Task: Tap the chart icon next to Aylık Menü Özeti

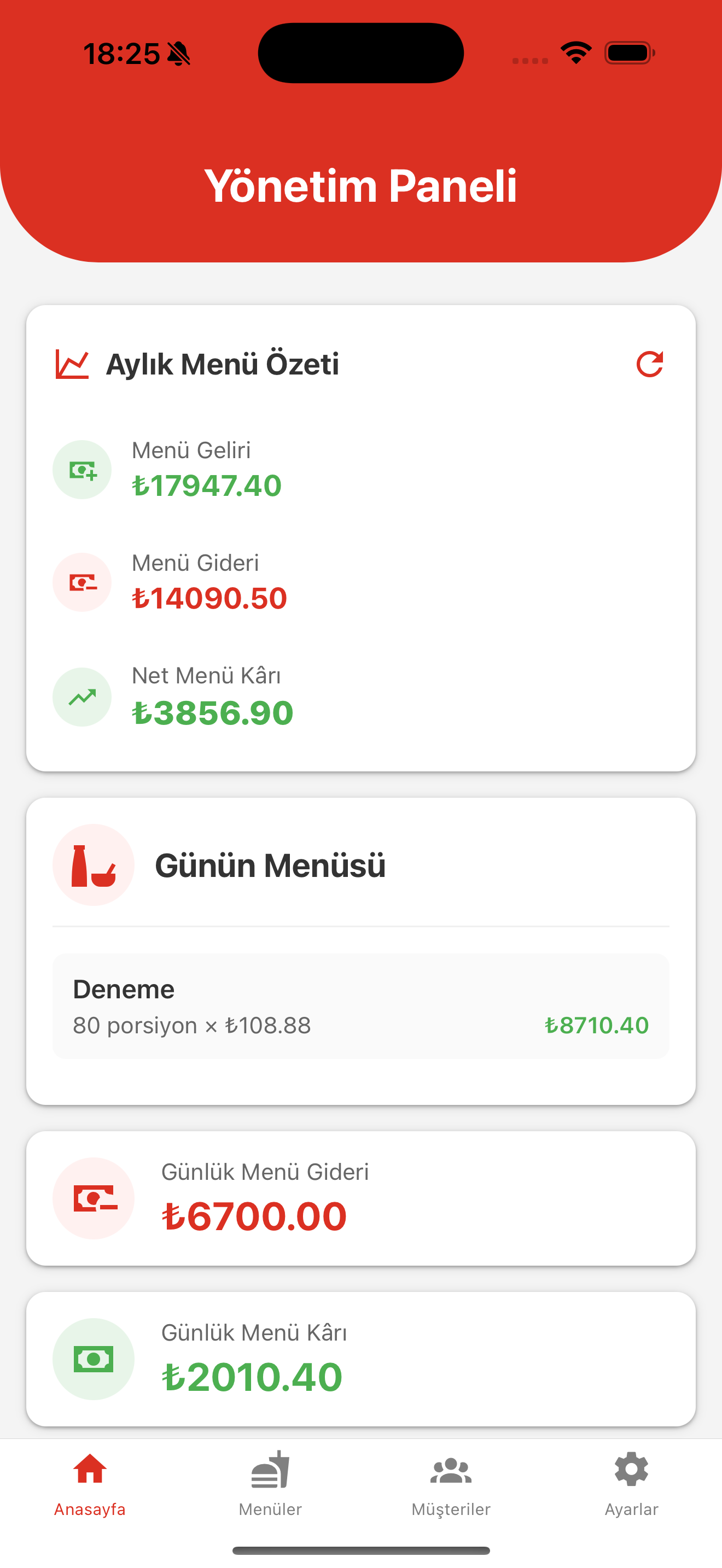Action: pyautogui.click(x=72, y=364)
